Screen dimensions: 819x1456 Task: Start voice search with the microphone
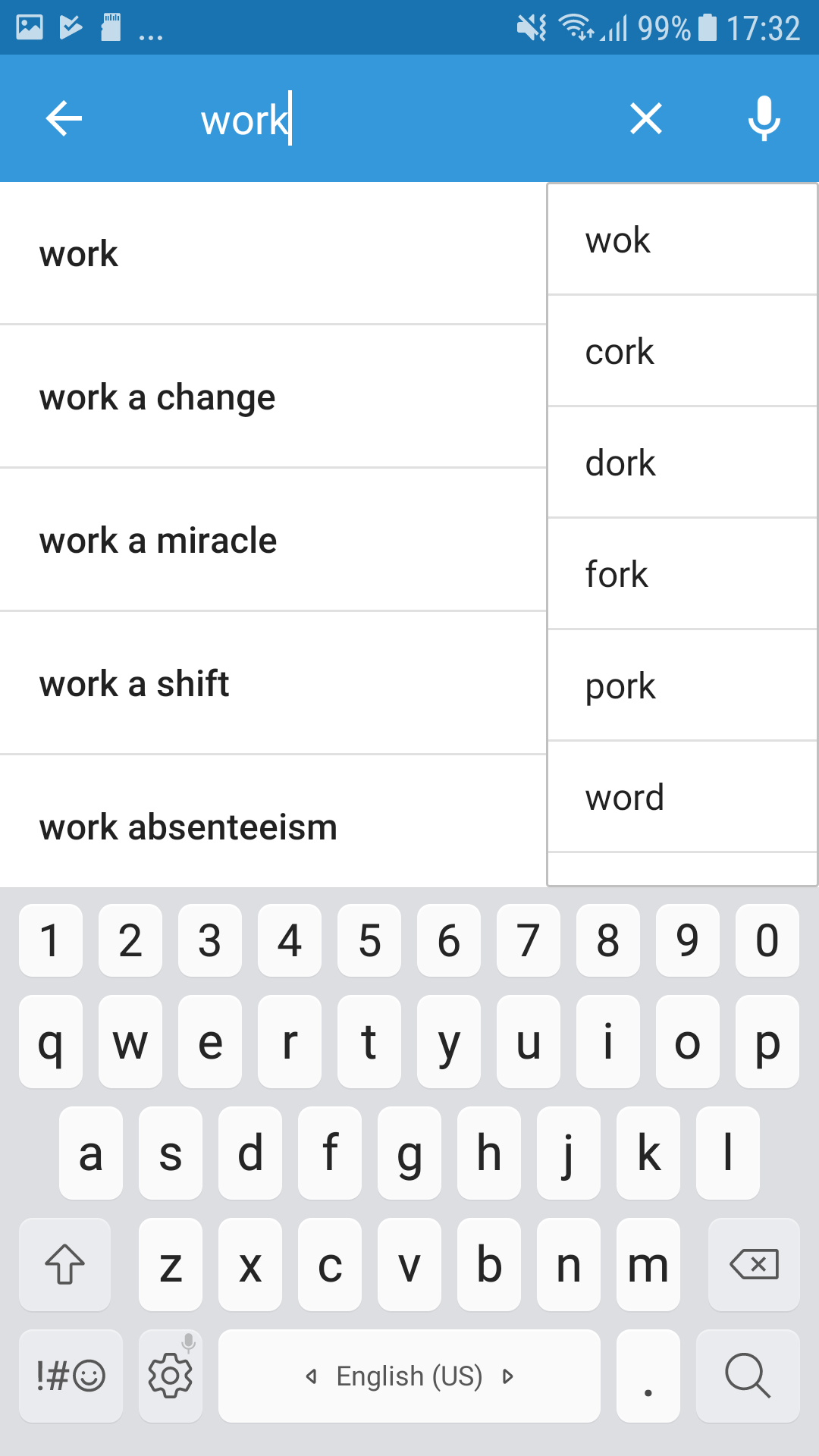(x=764, y=119)
